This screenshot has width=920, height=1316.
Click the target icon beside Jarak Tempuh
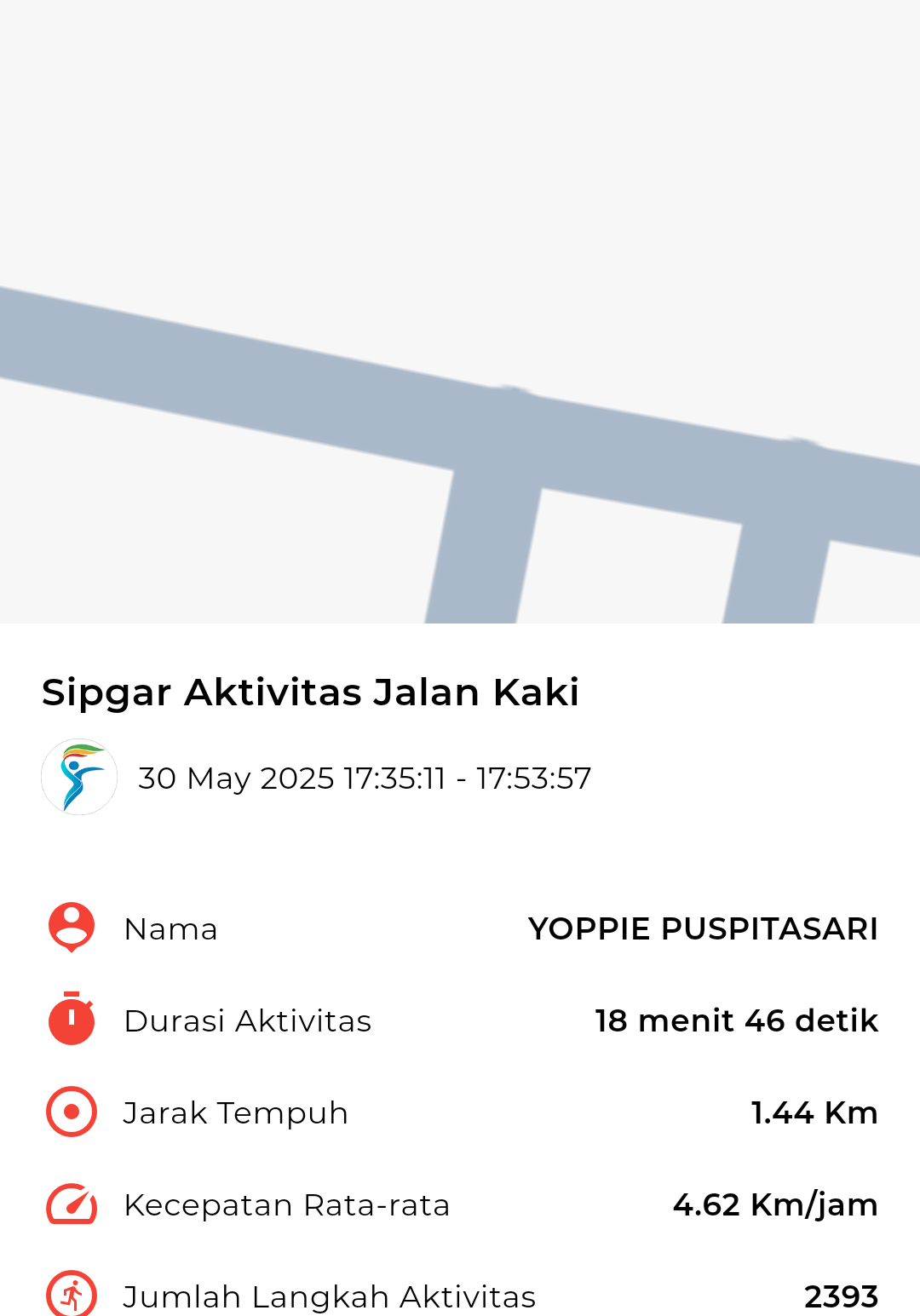pos(70,1112)
